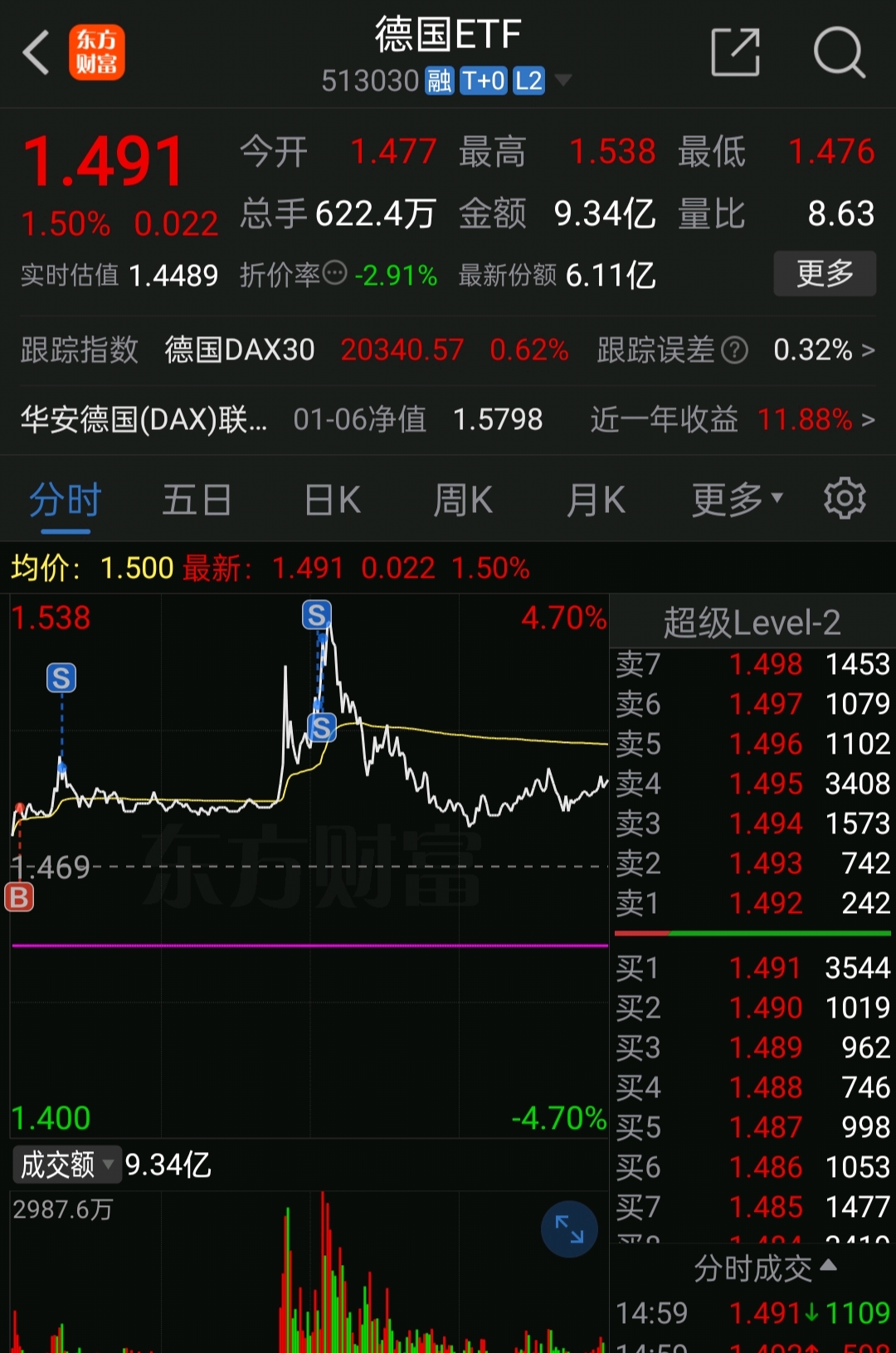The width and height of the screenshot is (896, 1353).
Task: Tap the share icon at top right
Action: click(x=735, y=51)
